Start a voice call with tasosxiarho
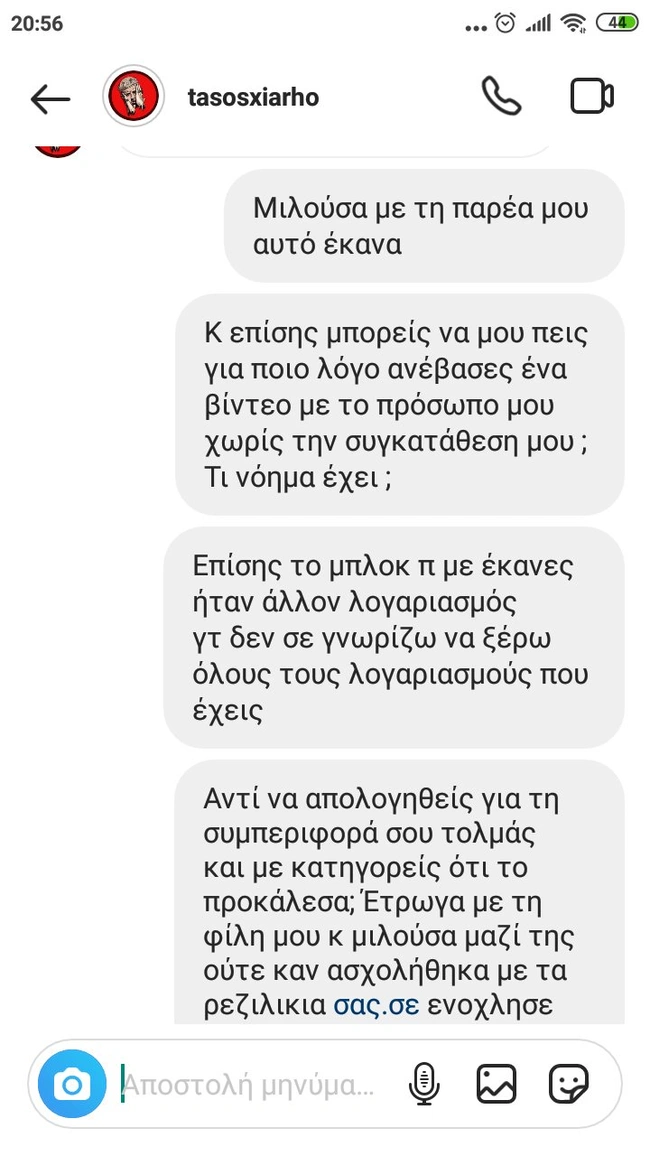650x1156 pixels. (x=501, y=96)
